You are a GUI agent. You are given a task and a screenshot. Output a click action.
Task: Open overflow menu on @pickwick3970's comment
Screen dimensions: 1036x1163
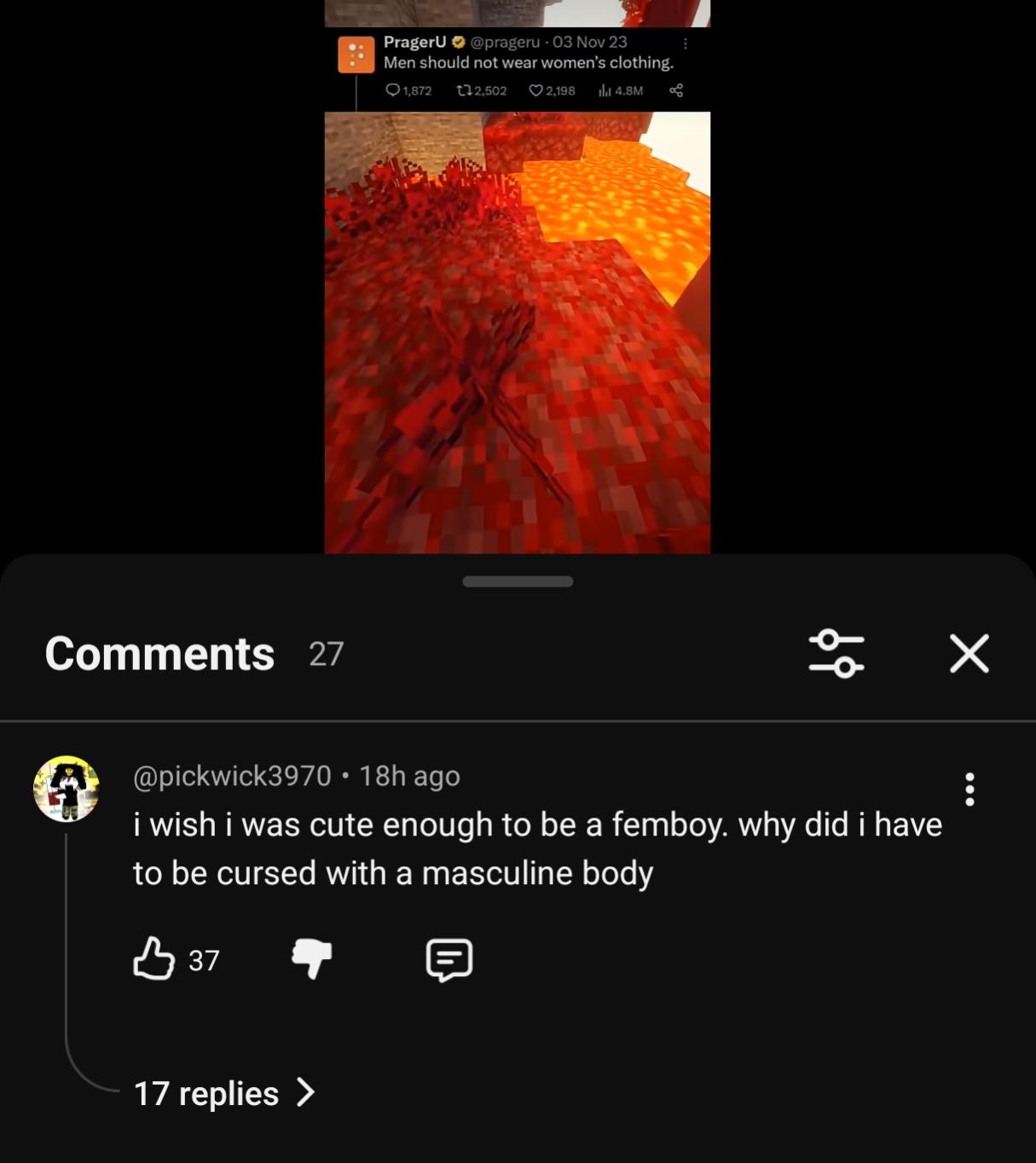click(969, 790)
